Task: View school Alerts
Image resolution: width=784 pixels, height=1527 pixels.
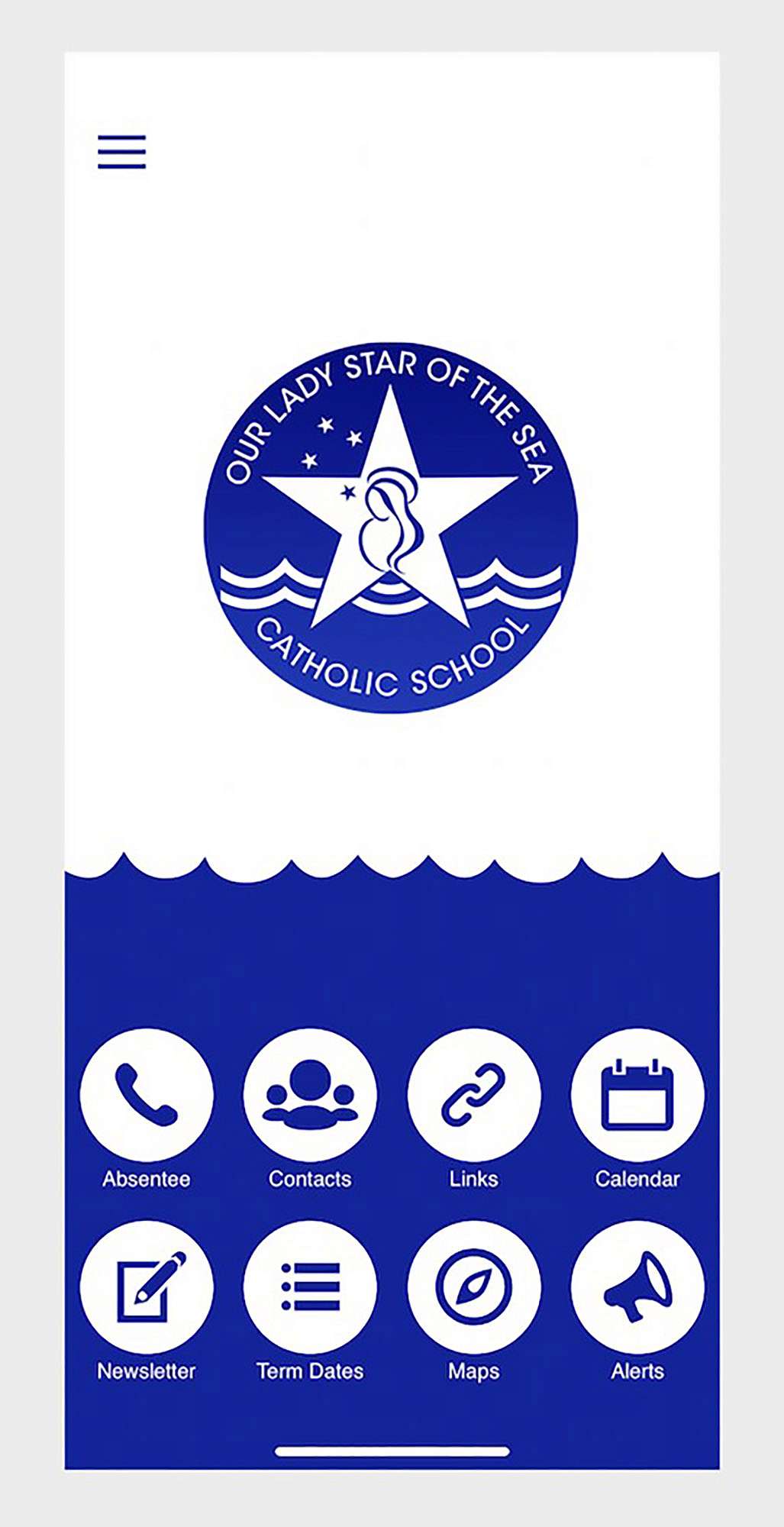Action: (x=637, y=1287)
